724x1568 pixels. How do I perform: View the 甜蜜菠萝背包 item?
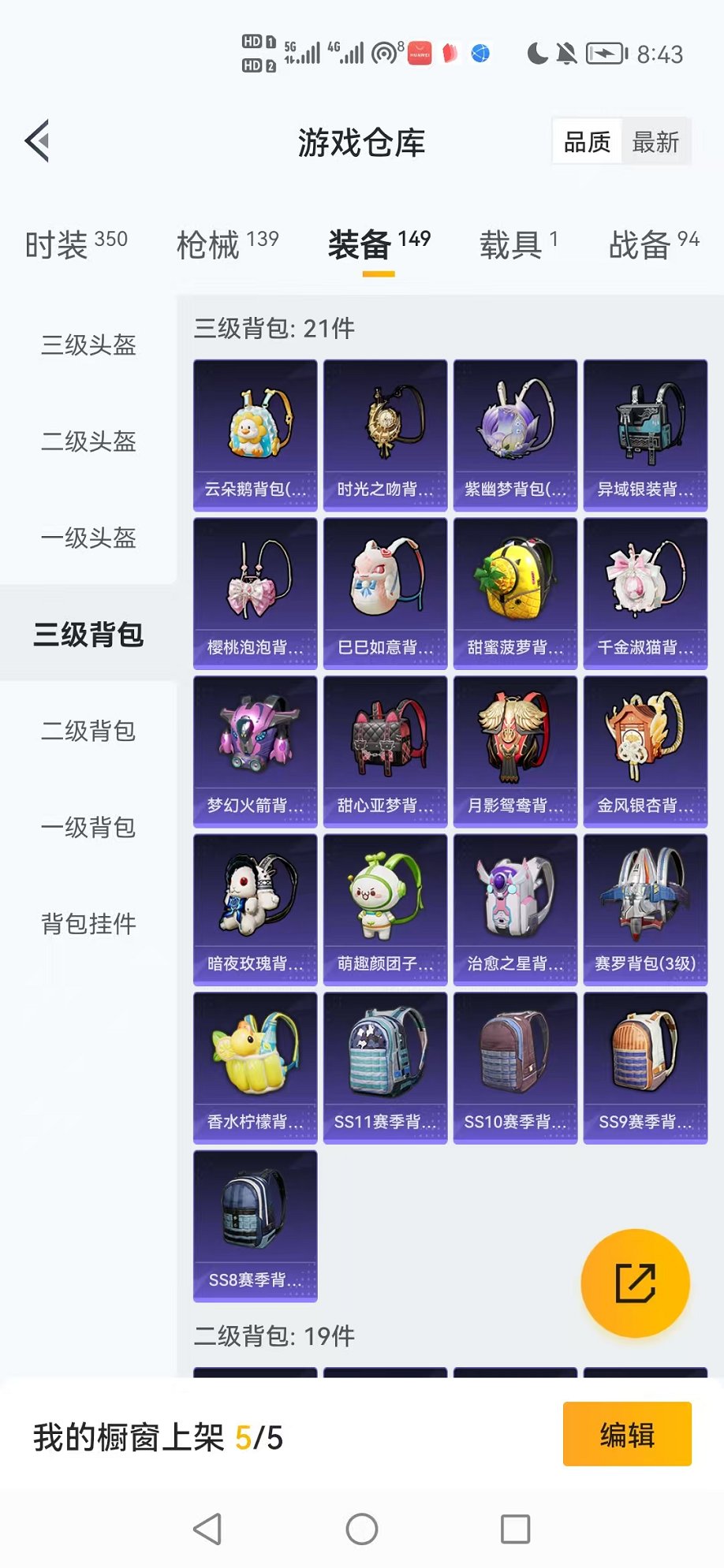pos(516,593)
